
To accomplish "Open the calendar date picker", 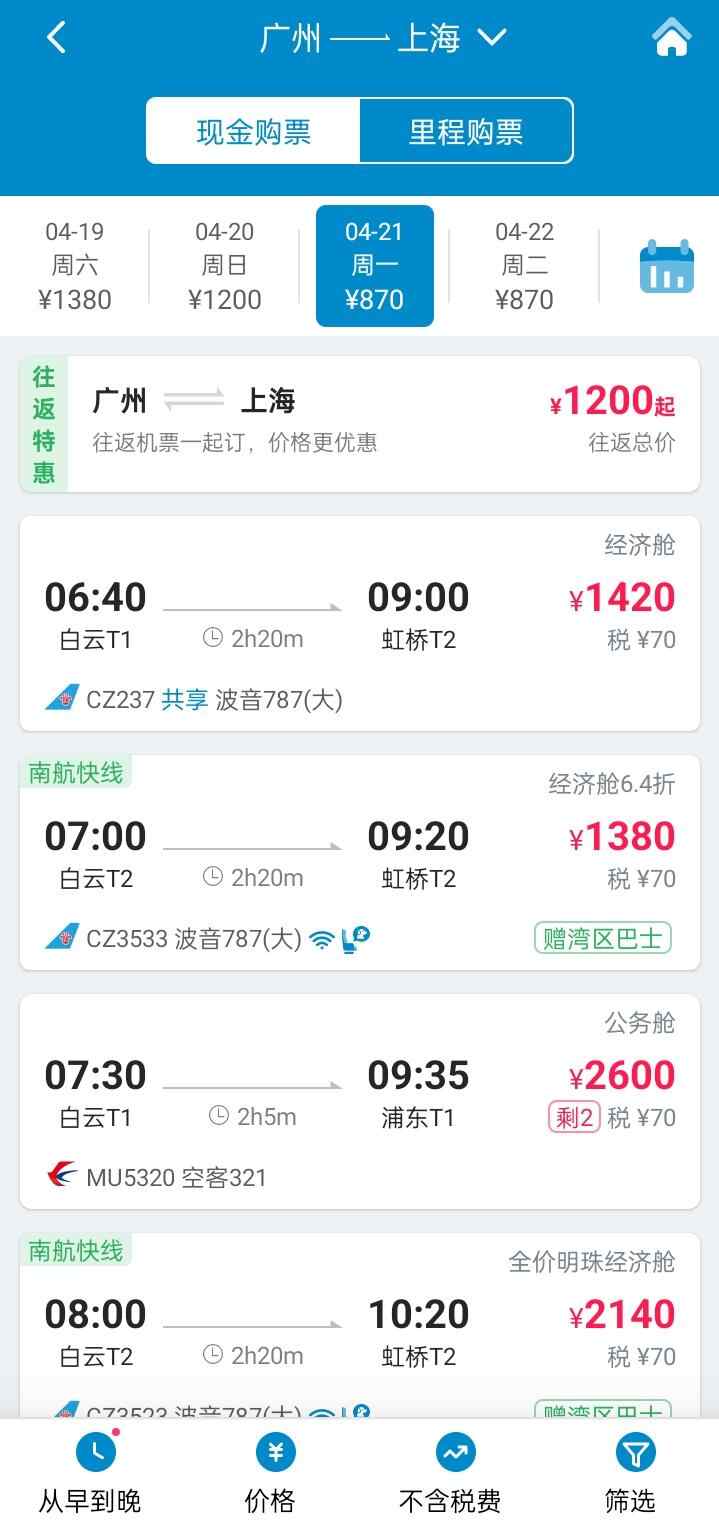I will [666, 266].
